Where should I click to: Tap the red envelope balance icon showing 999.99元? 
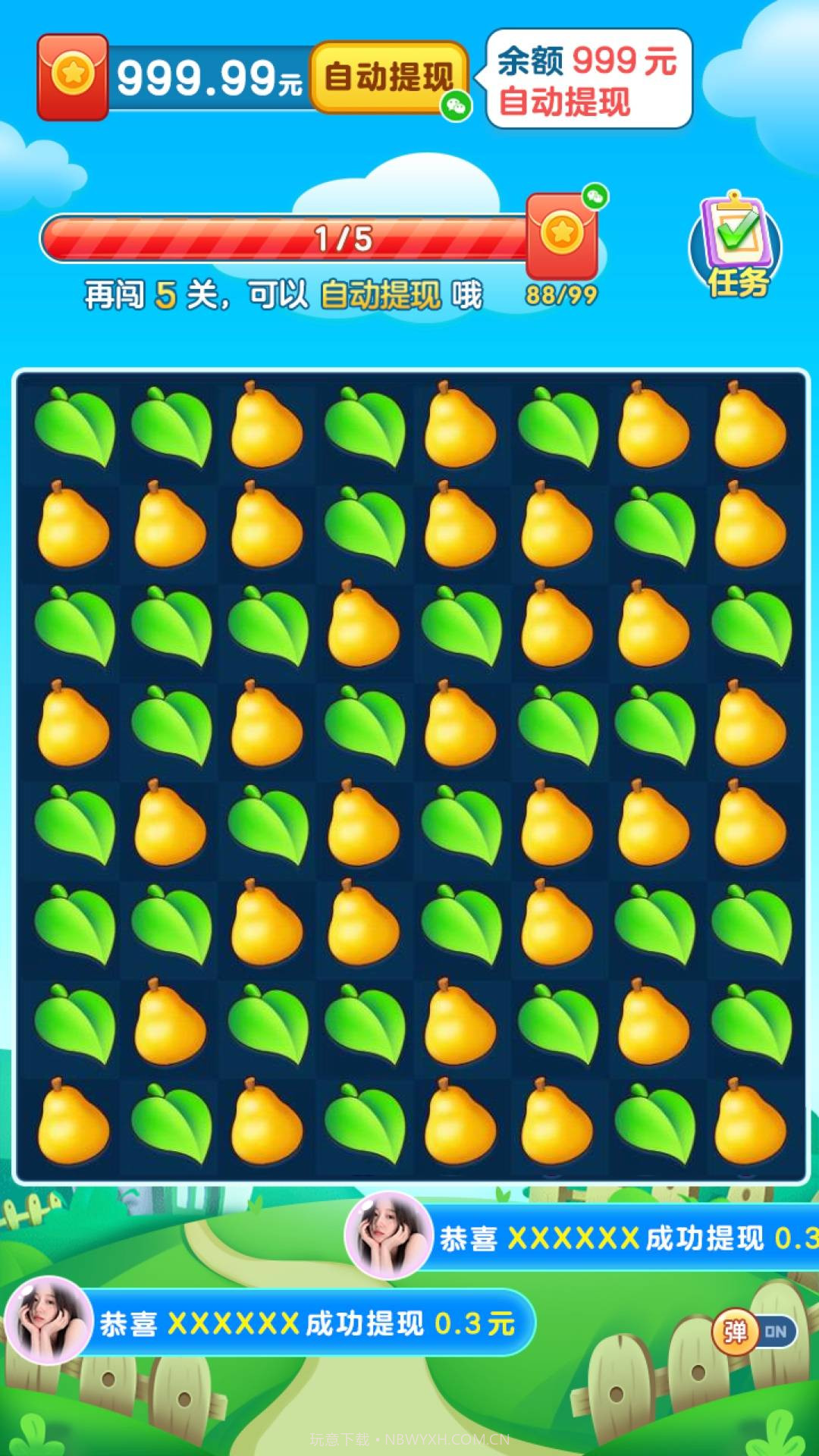73,77
